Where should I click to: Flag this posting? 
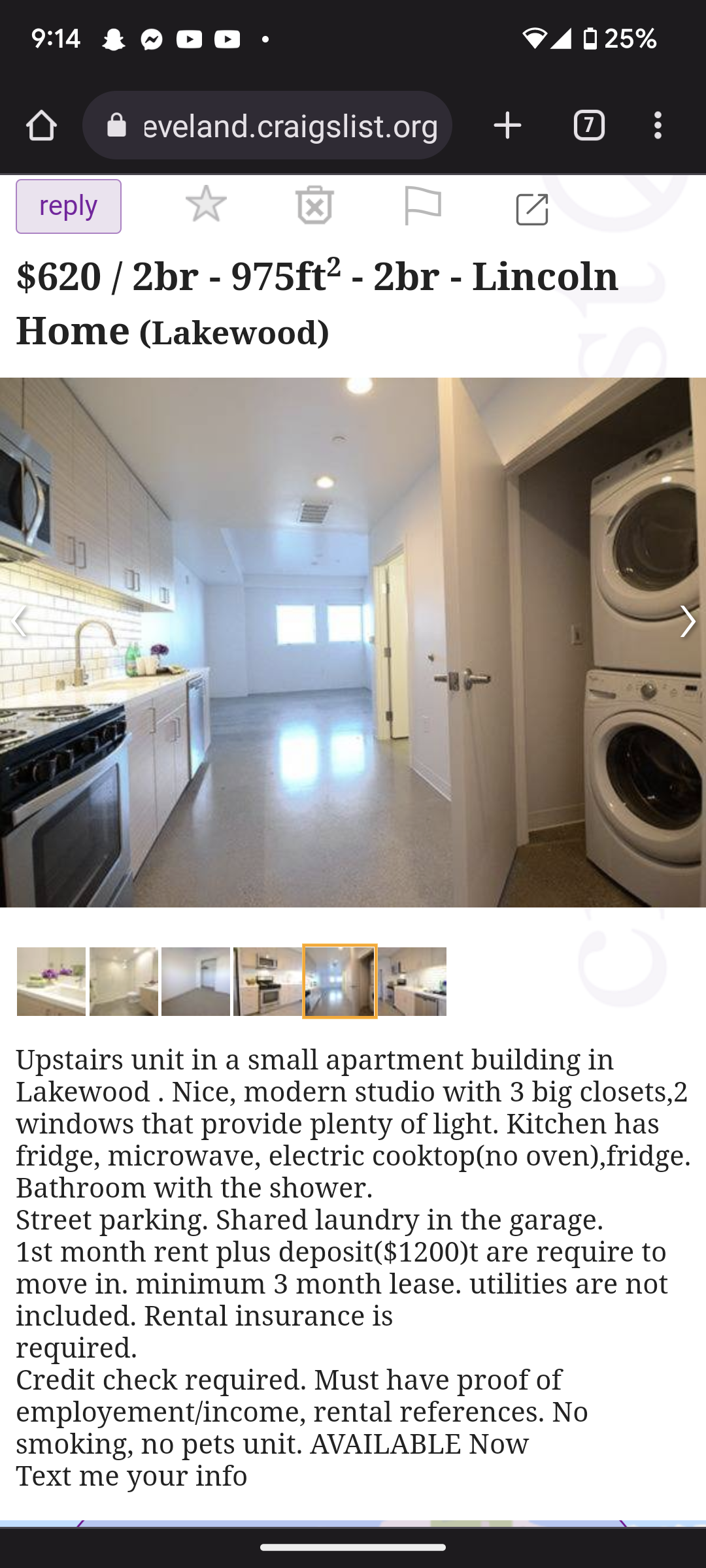(423, 206)
